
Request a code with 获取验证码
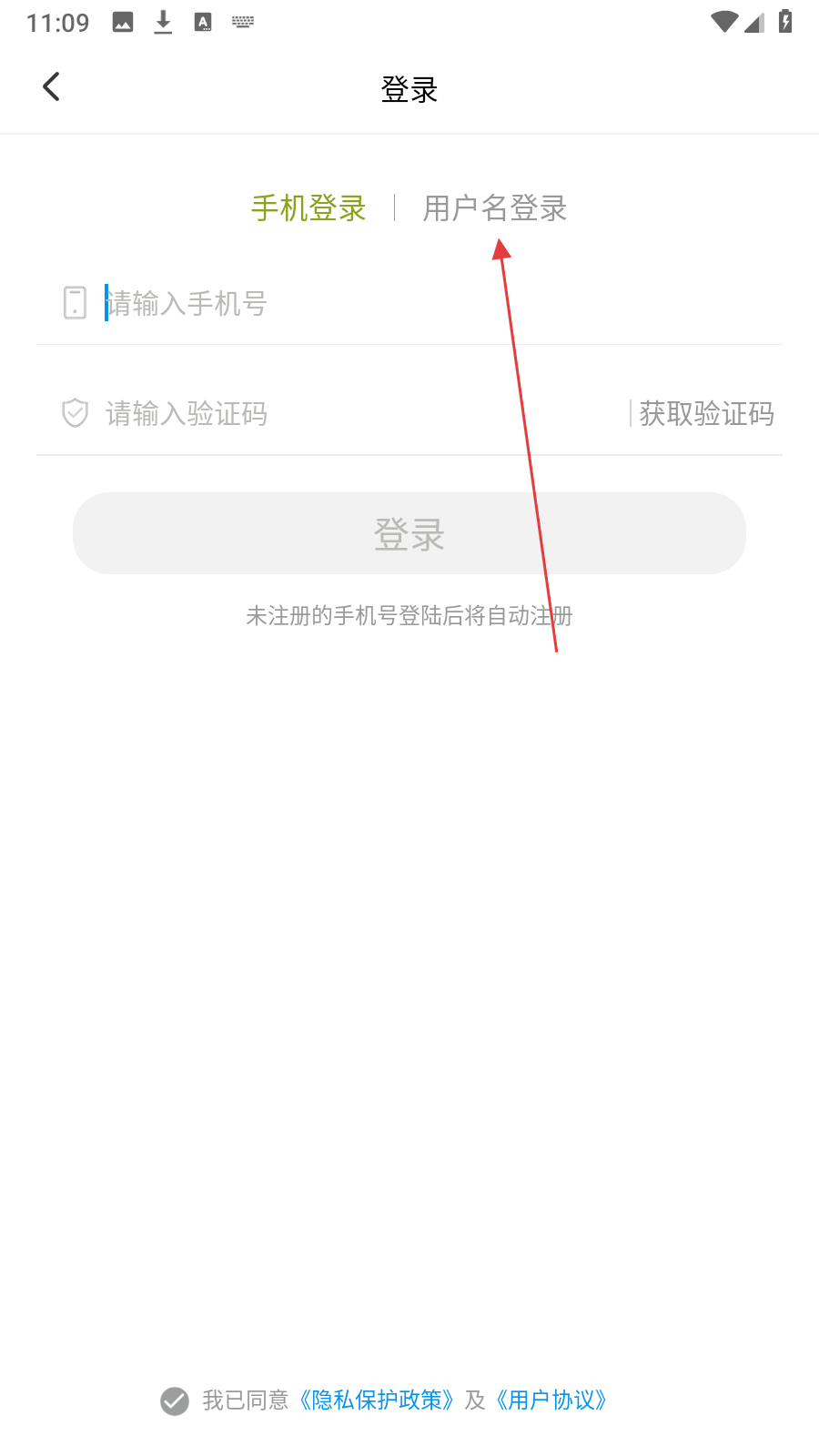coord(706,414)
